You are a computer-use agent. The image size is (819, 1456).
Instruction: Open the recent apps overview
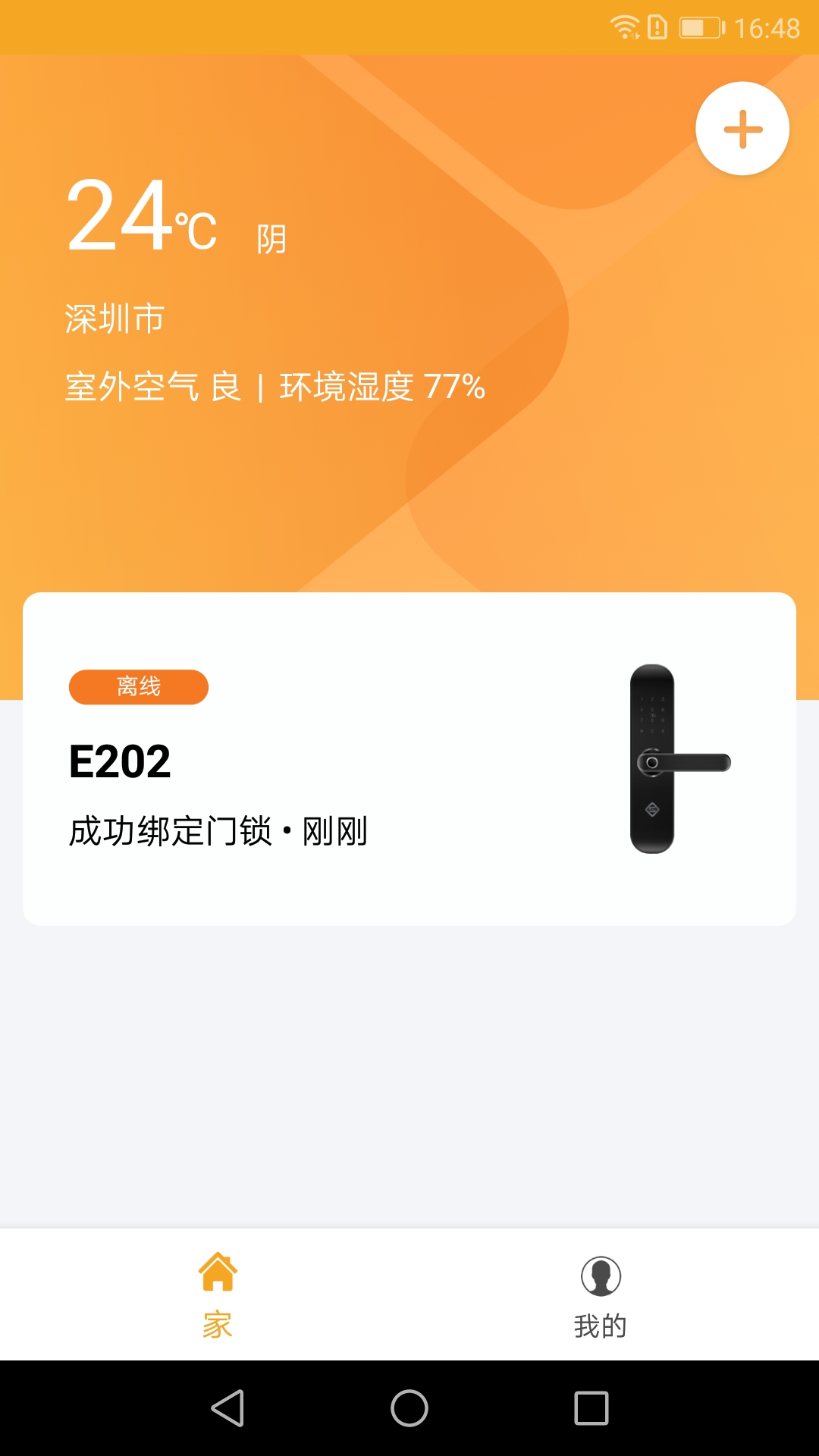click(x=591, y=1408)
